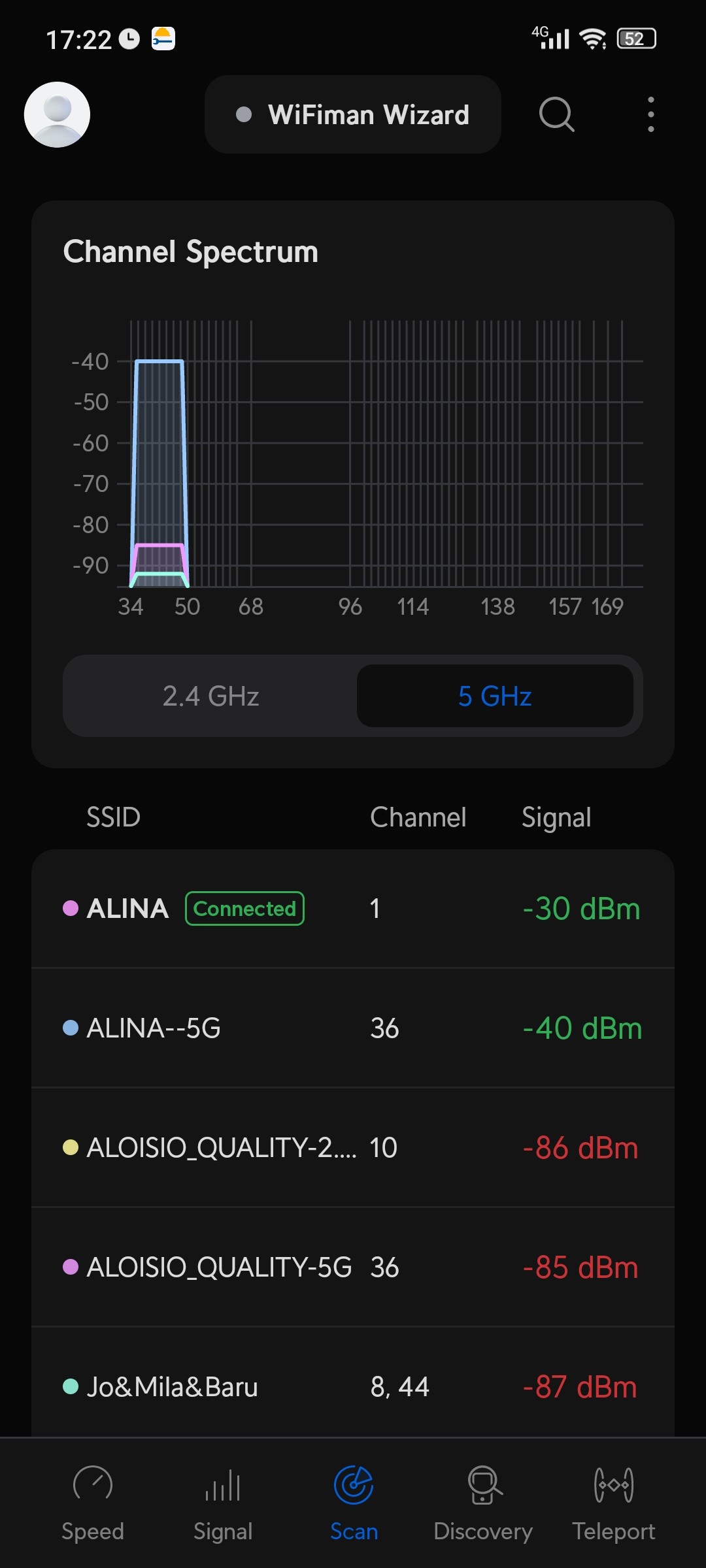Open the ALOISIO_QUALITY-5G network row

353,1267
